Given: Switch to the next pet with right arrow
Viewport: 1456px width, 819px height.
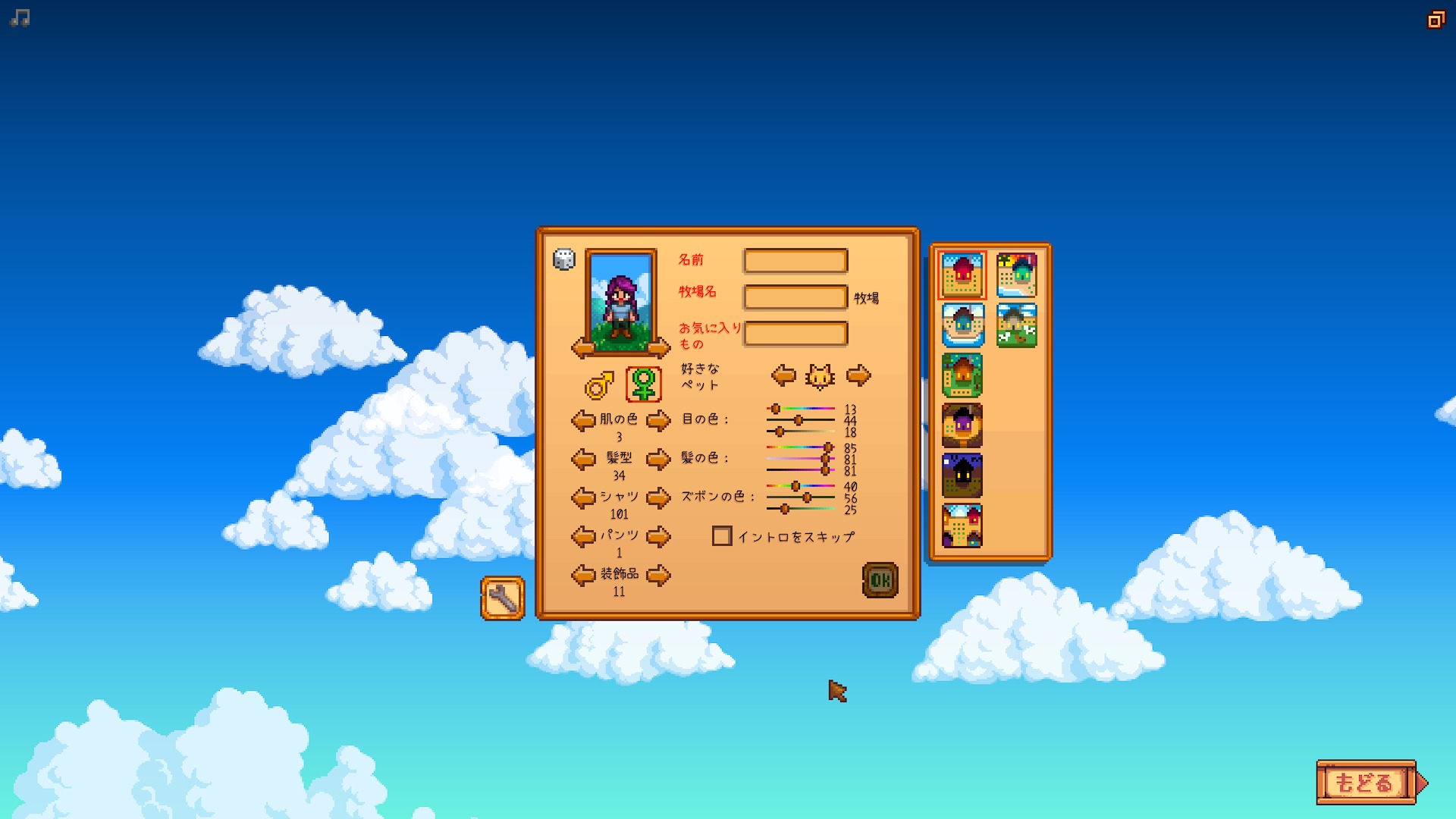Looking at the screenshot, I should [858, 375].
